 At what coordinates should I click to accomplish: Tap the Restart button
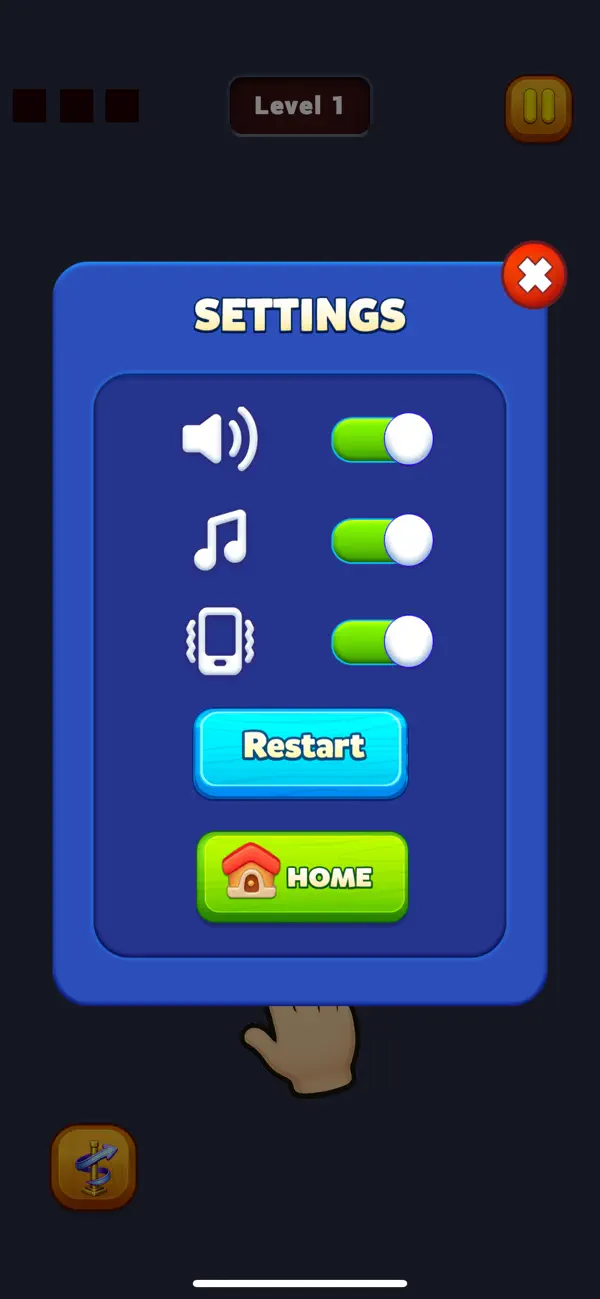pyautogui.click(x=300, y=752)
